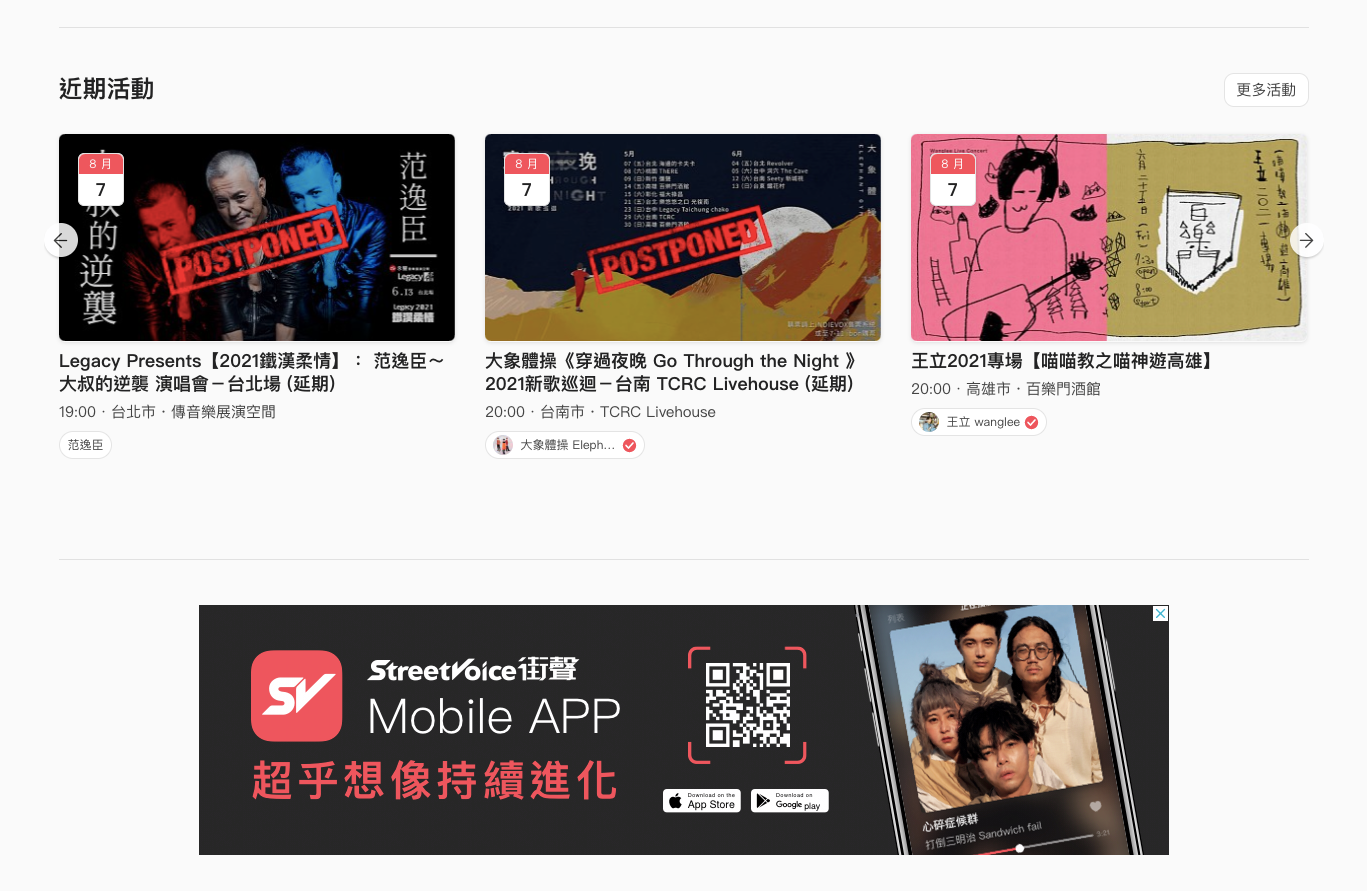The image size is (1367, 891).
Task: Close the StreetVoice banner ad
Action: coord(1160,613)
